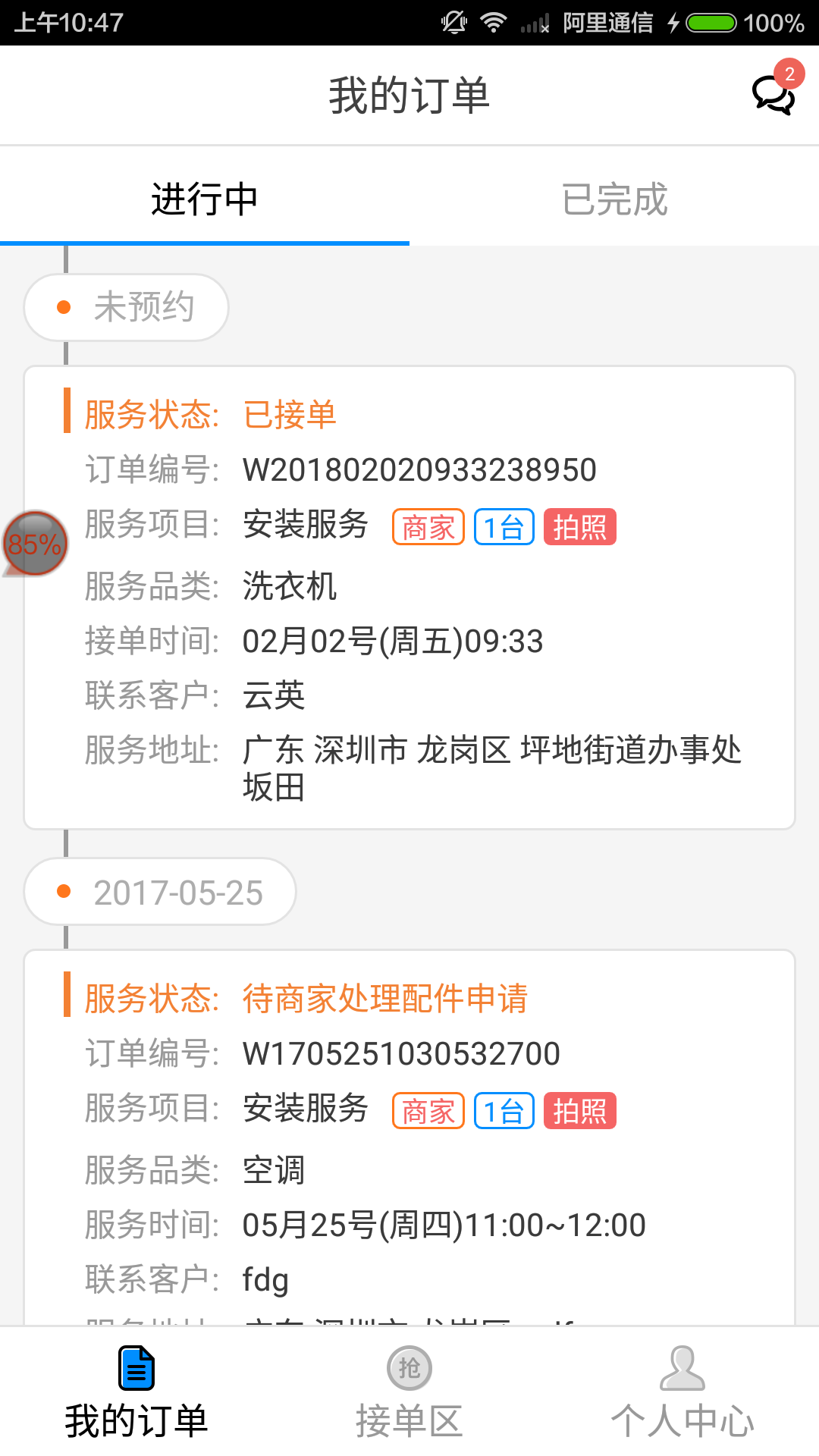Tap the floating 85% bubble

(35, 543)
